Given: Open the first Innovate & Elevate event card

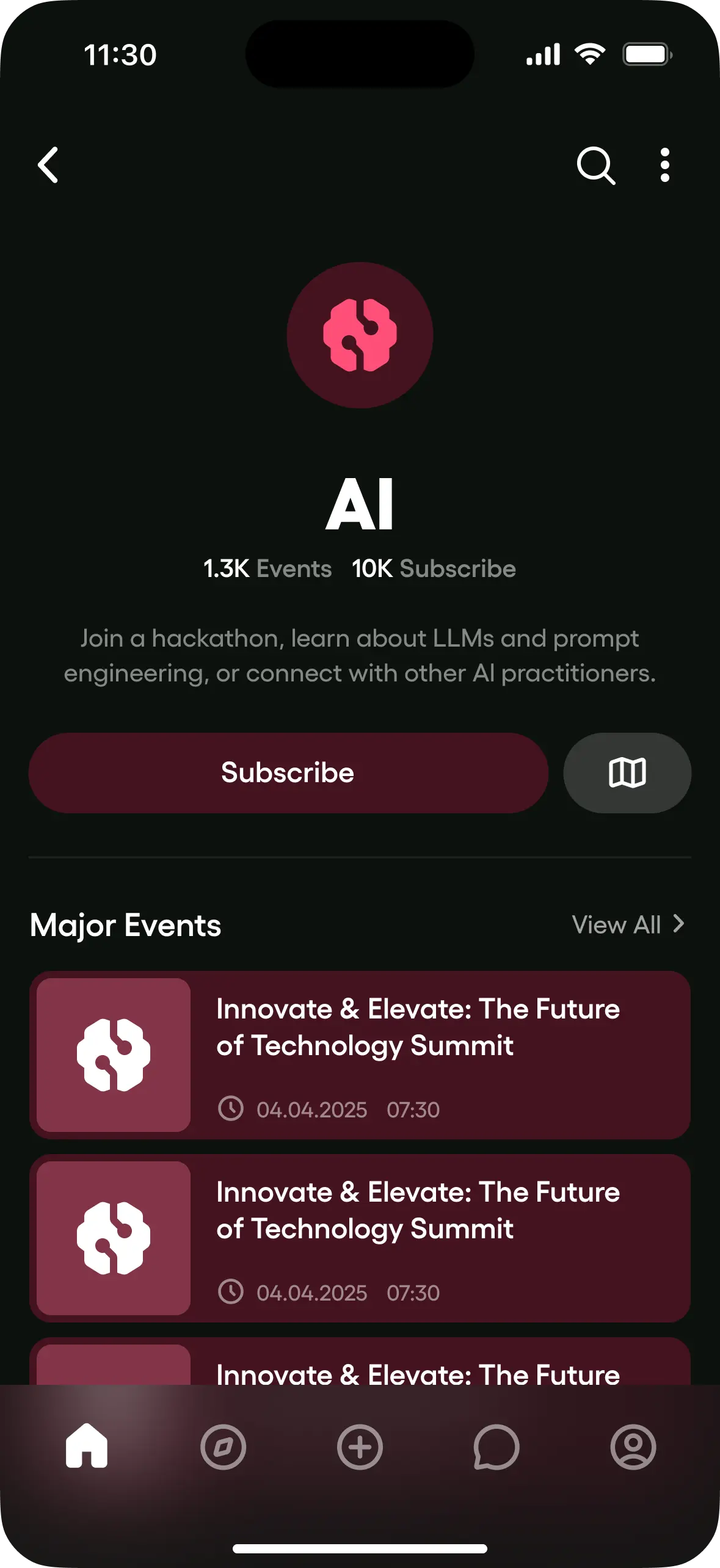Looking at the screenshot, I should (x=360, y=1054).
